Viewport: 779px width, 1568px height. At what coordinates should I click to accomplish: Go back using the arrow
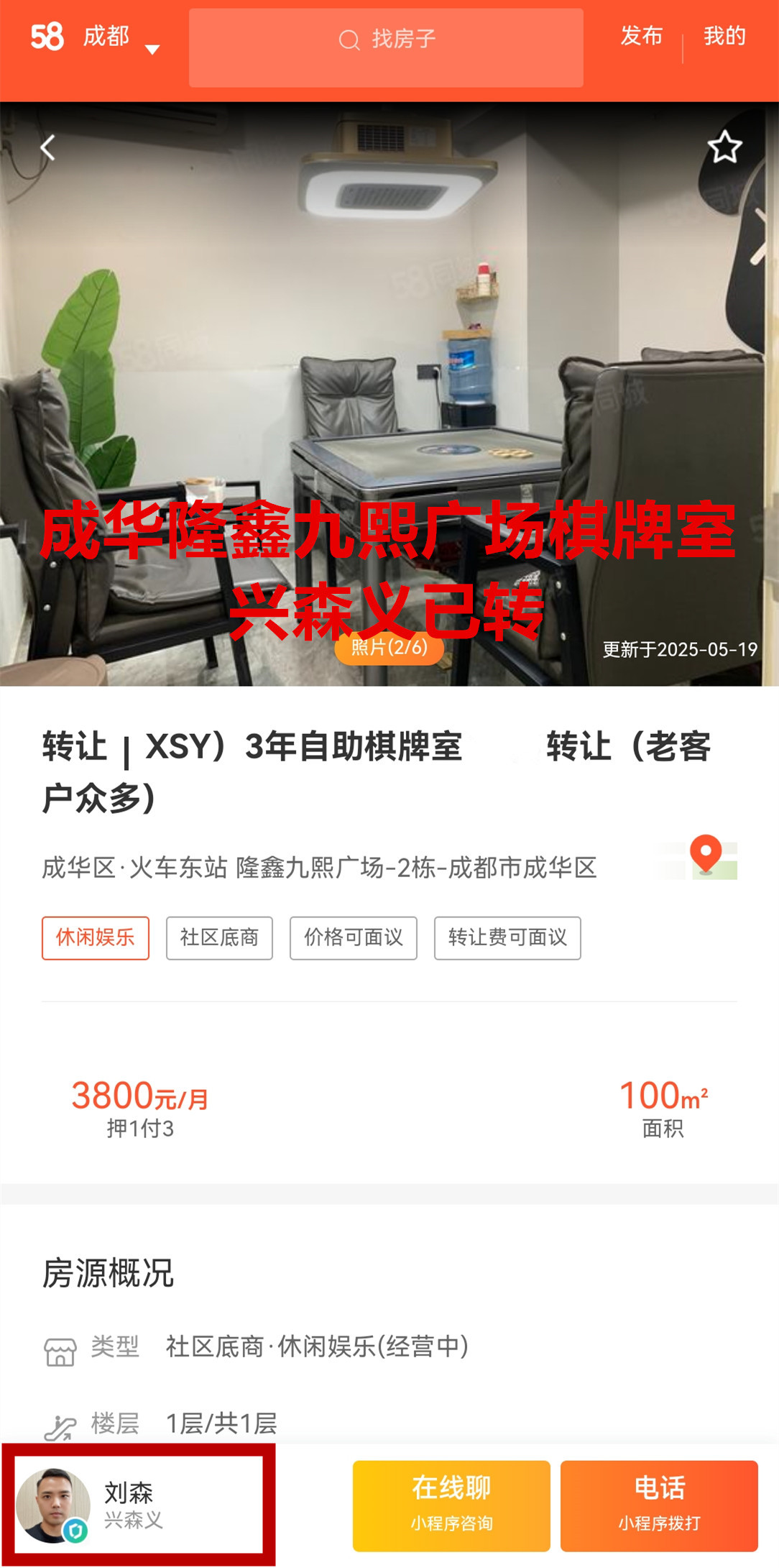47,148
